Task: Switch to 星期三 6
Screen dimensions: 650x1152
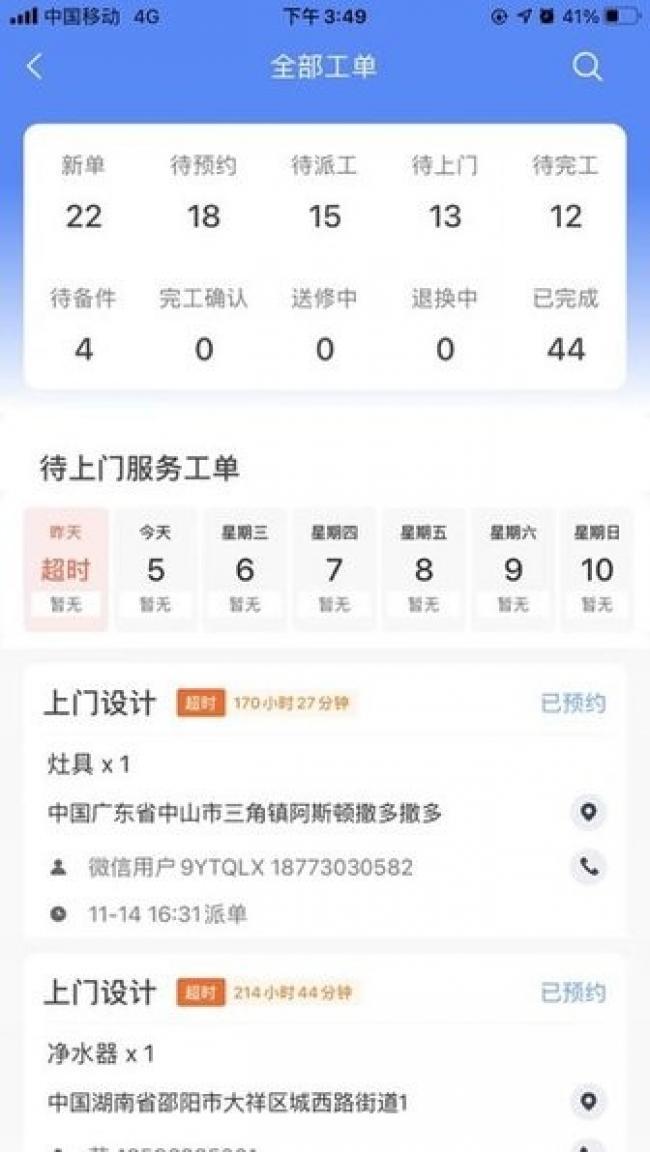Action: click(x=245, y=569)
